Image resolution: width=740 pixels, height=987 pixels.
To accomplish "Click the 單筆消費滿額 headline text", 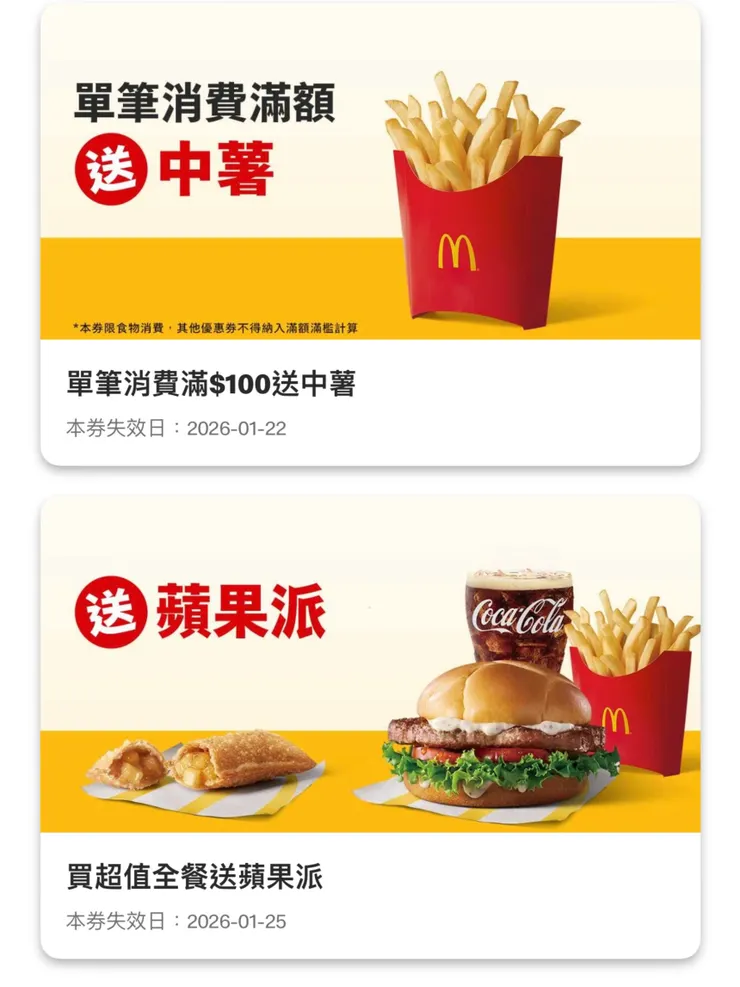I will pos(208,100).
